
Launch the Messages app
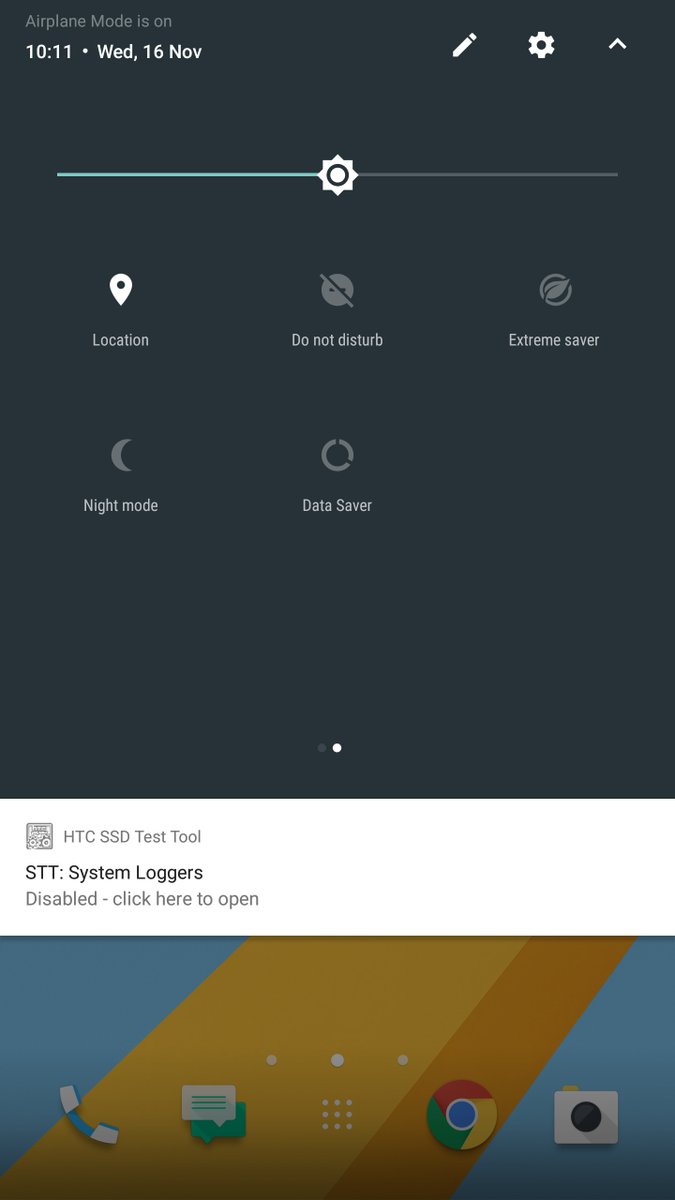point(212,1113)
